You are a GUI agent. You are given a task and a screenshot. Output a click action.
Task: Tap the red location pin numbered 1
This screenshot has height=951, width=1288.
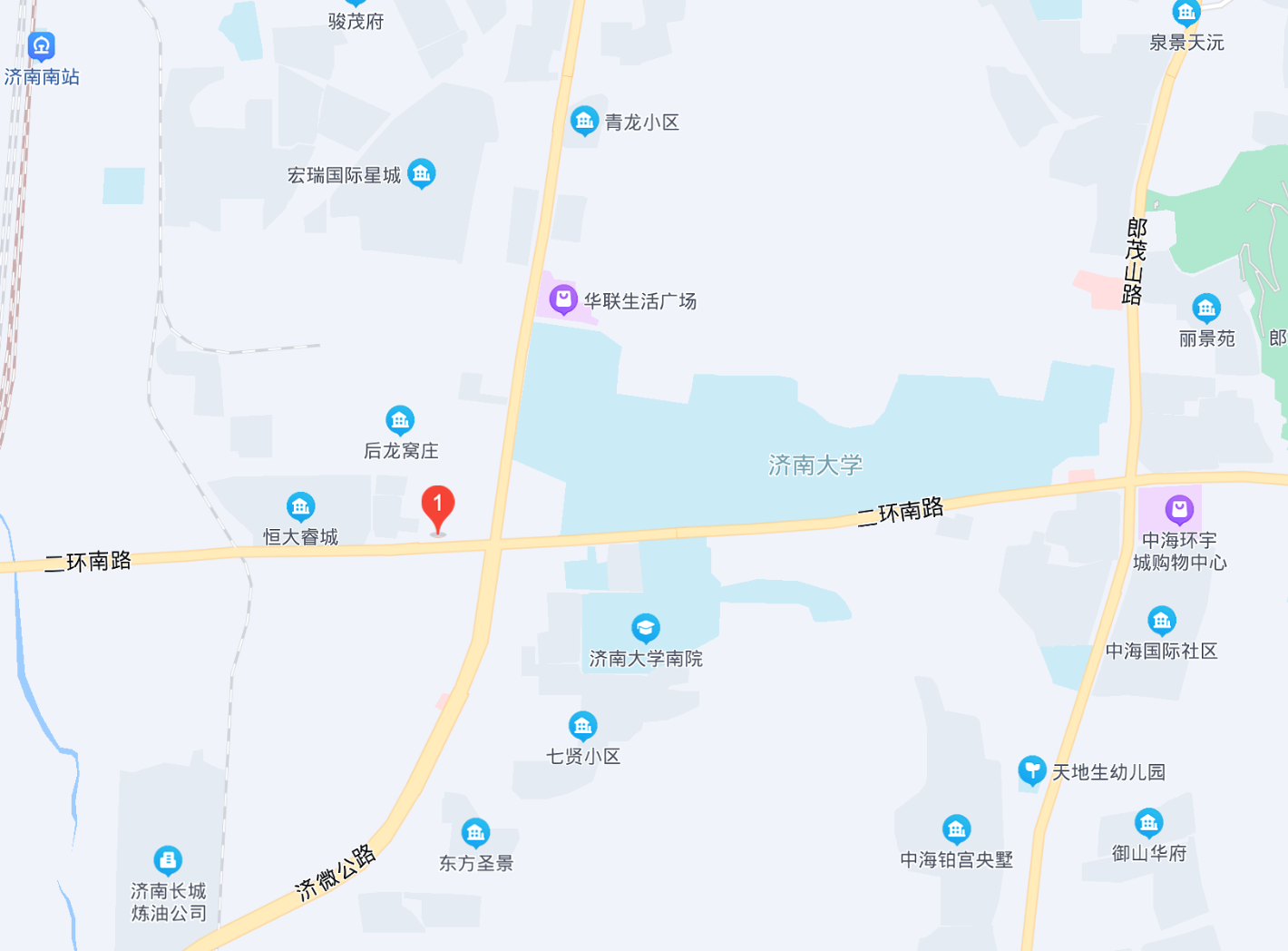pos(437,505)
